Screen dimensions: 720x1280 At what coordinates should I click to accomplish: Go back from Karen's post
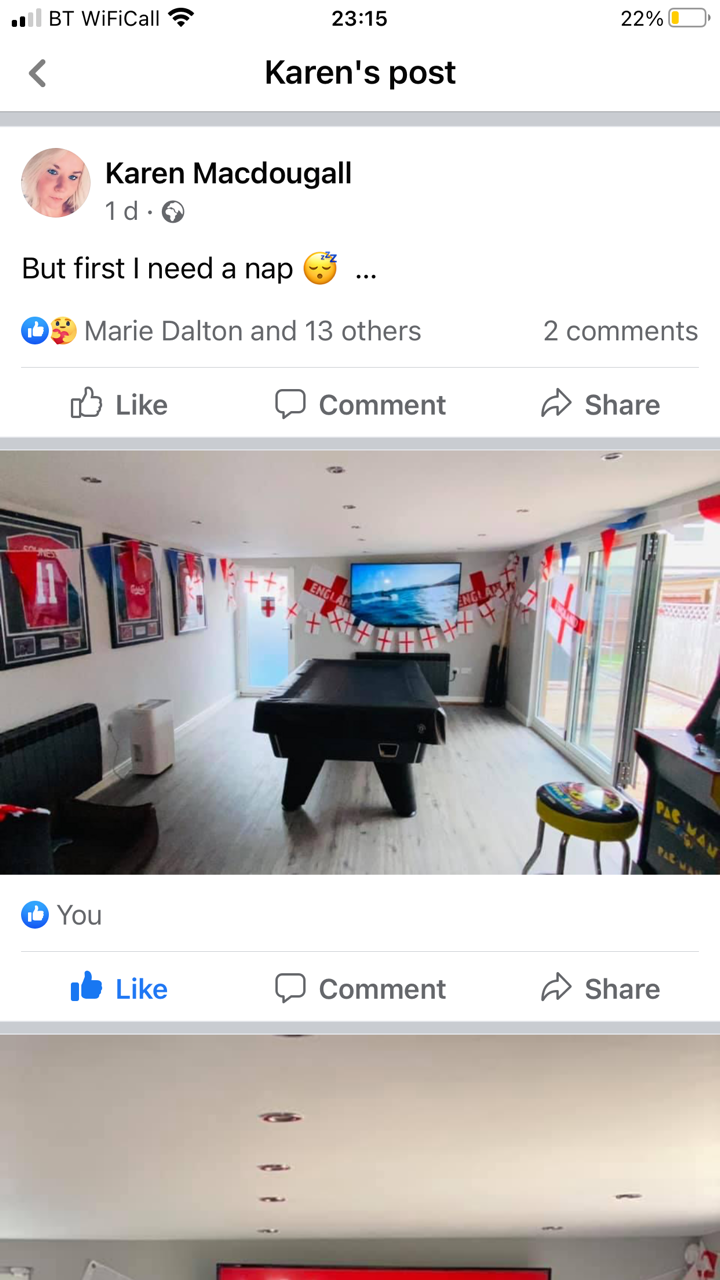pyautogui.click(x=38, y=73)
